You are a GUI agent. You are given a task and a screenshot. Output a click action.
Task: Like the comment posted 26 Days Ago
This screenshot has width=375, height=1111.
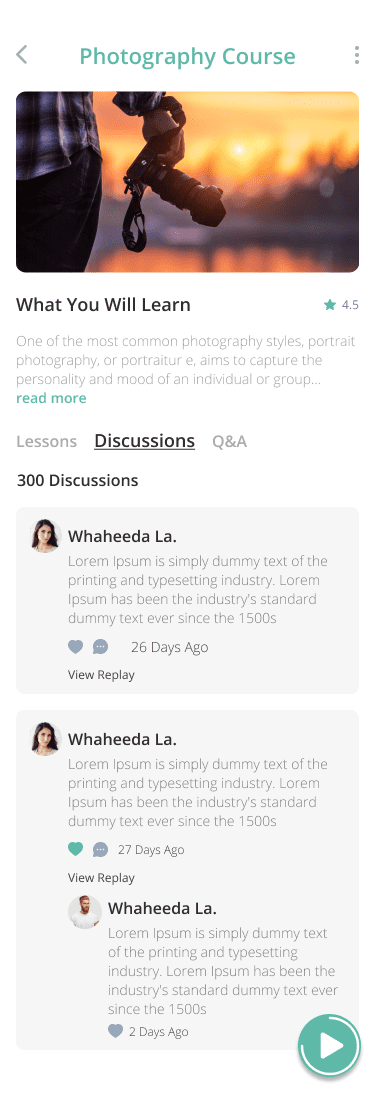tap(75, 646)
